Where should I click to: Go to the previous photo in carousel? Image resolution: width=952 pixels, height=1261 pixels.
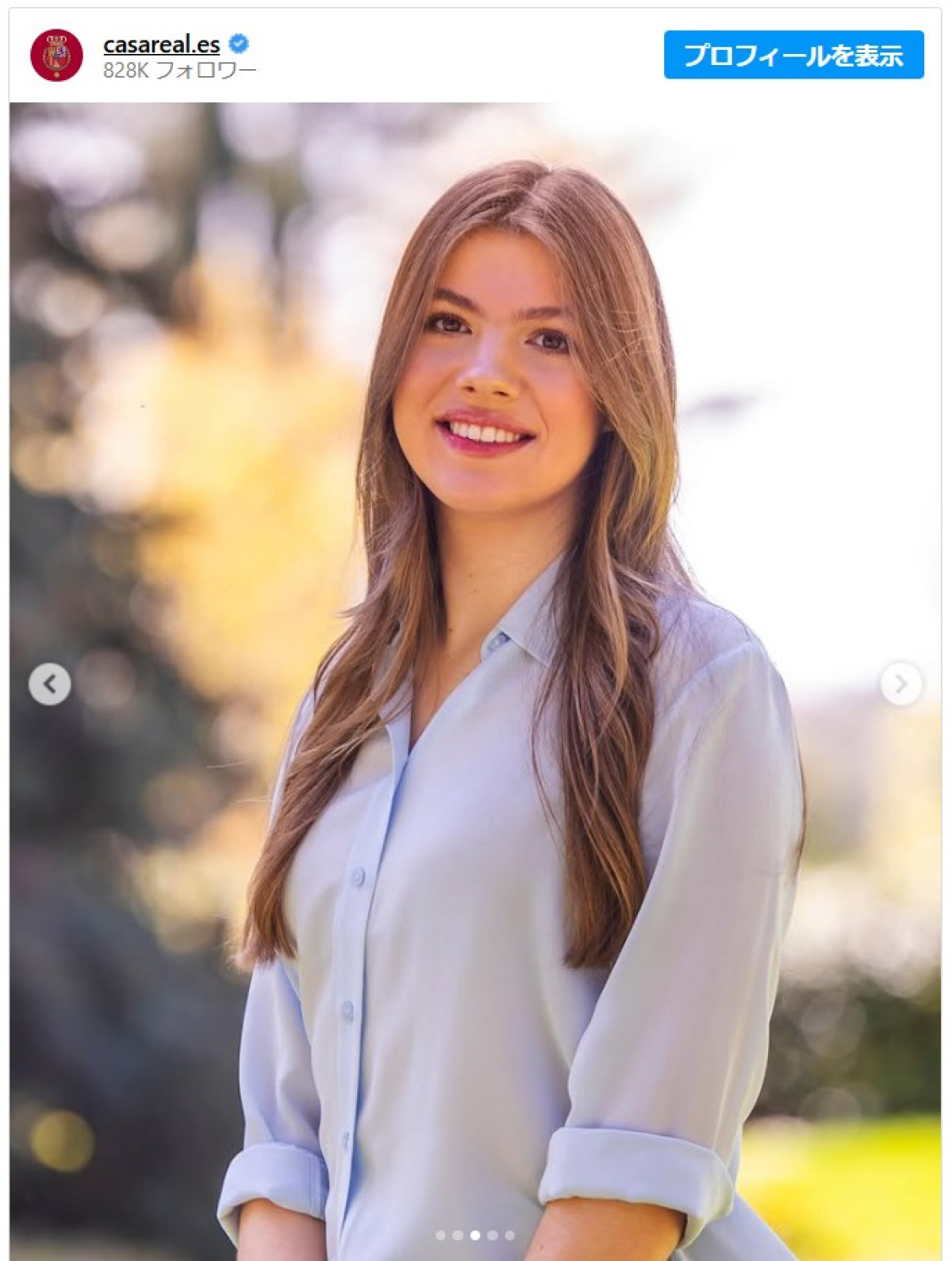coord(49,683)
